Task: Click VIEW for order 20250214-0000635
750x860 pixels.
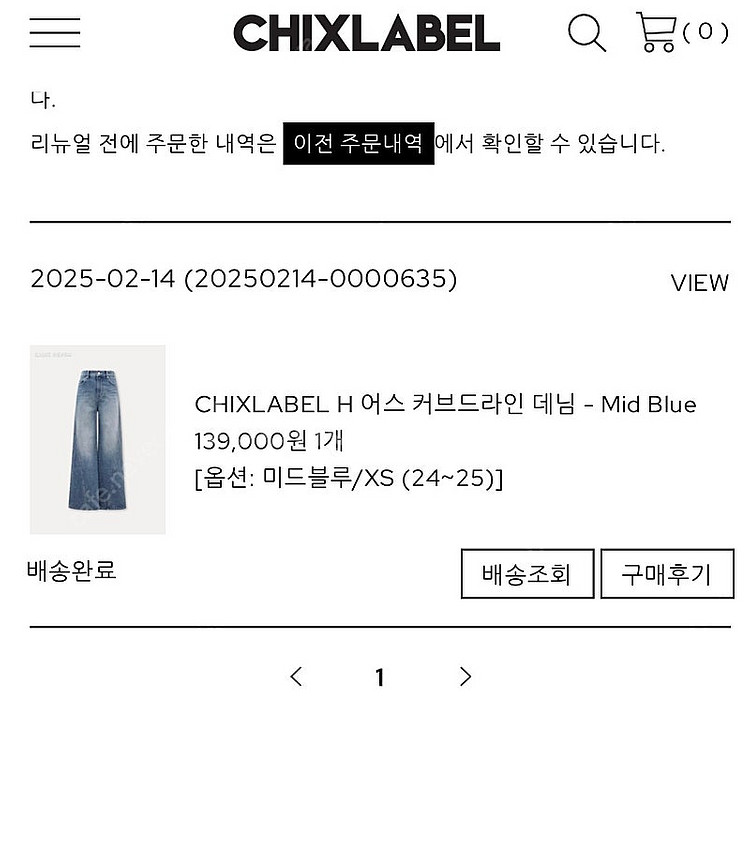Action: (x=698, y=283)
